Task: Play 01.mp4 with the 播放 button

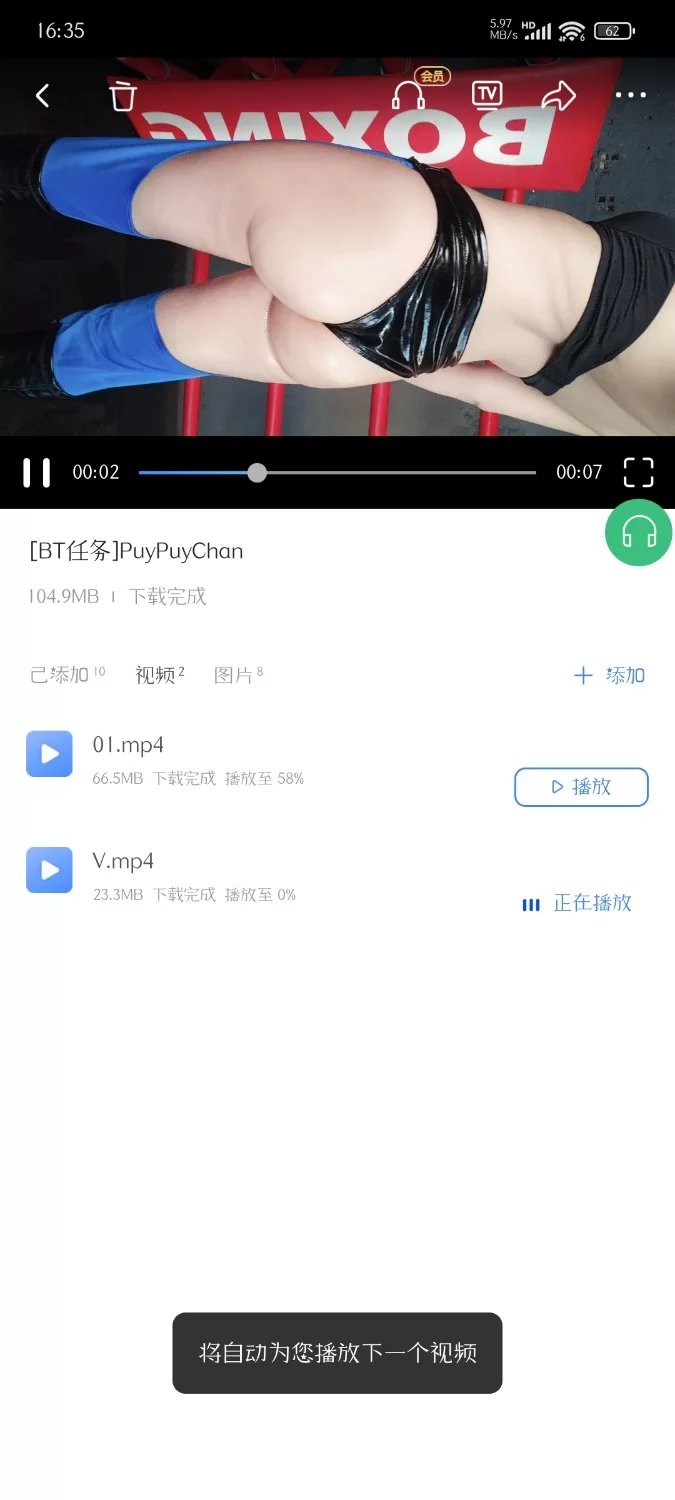Action: (x=581, y=787)
